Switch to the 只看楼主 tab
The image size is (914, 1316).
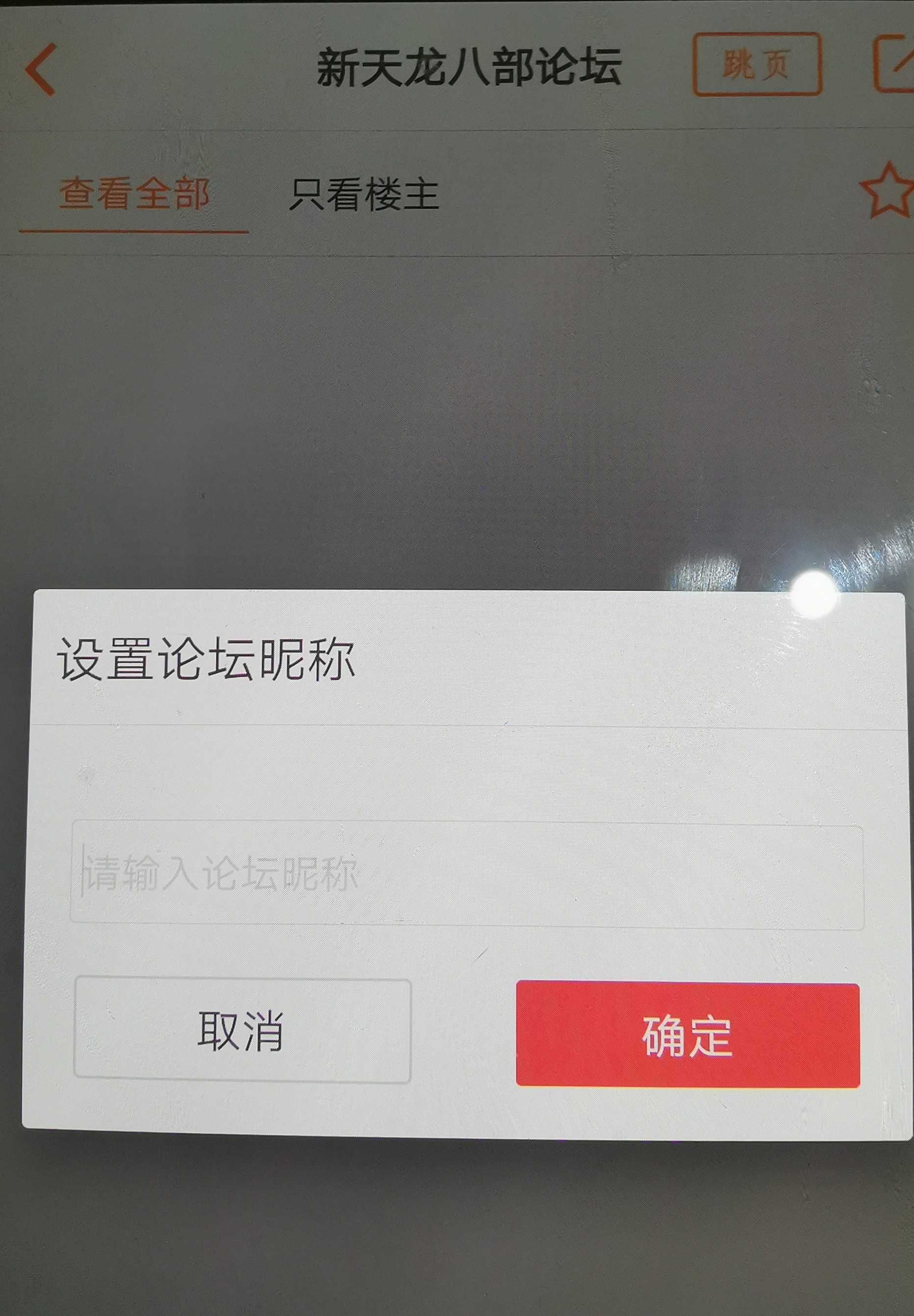(x=364, y=195)
